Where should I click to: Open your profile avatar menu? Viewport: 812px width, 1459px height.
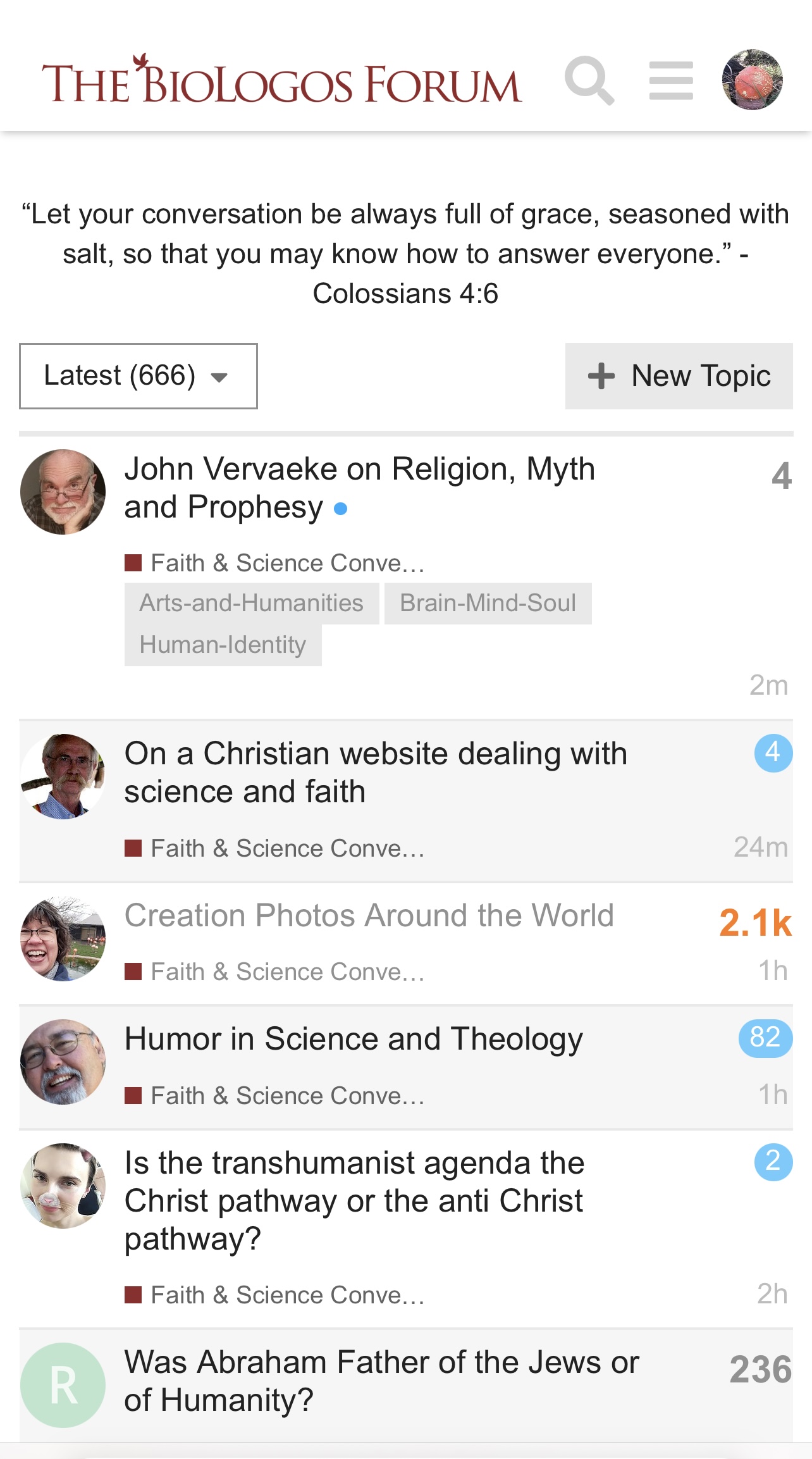click(753, 80)
